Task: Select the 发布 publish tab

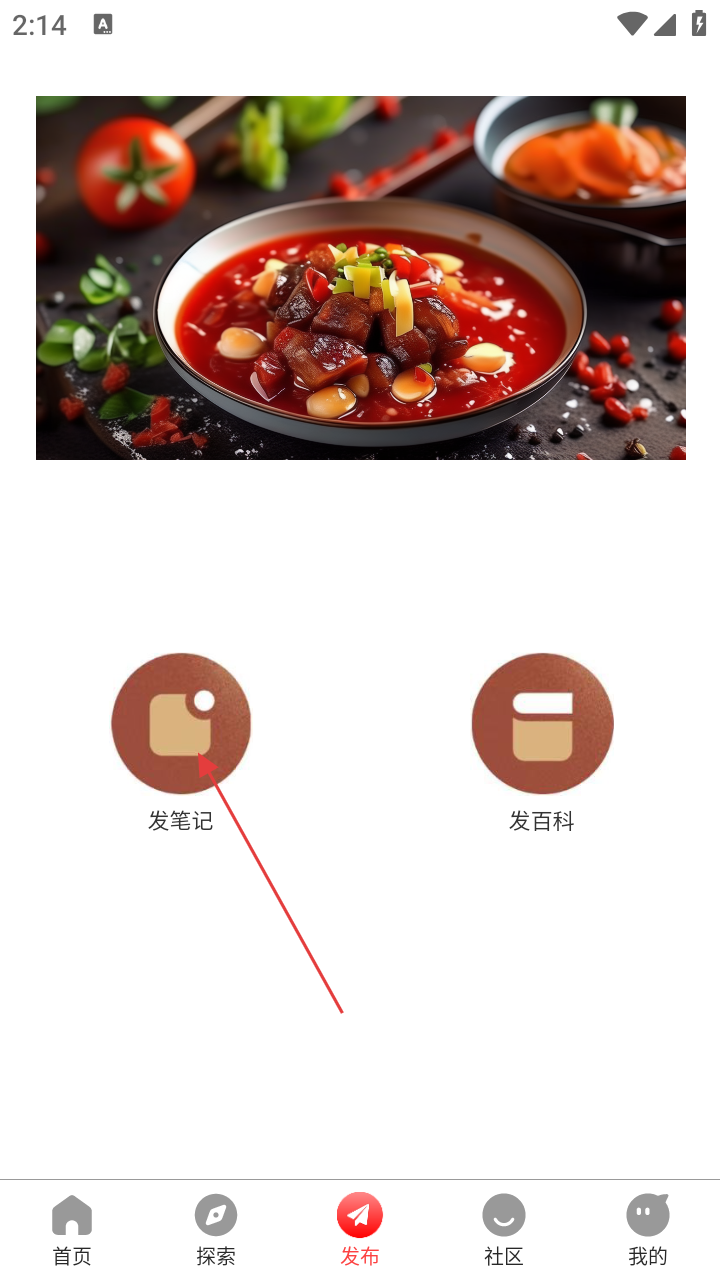Action: [360, 1230]
